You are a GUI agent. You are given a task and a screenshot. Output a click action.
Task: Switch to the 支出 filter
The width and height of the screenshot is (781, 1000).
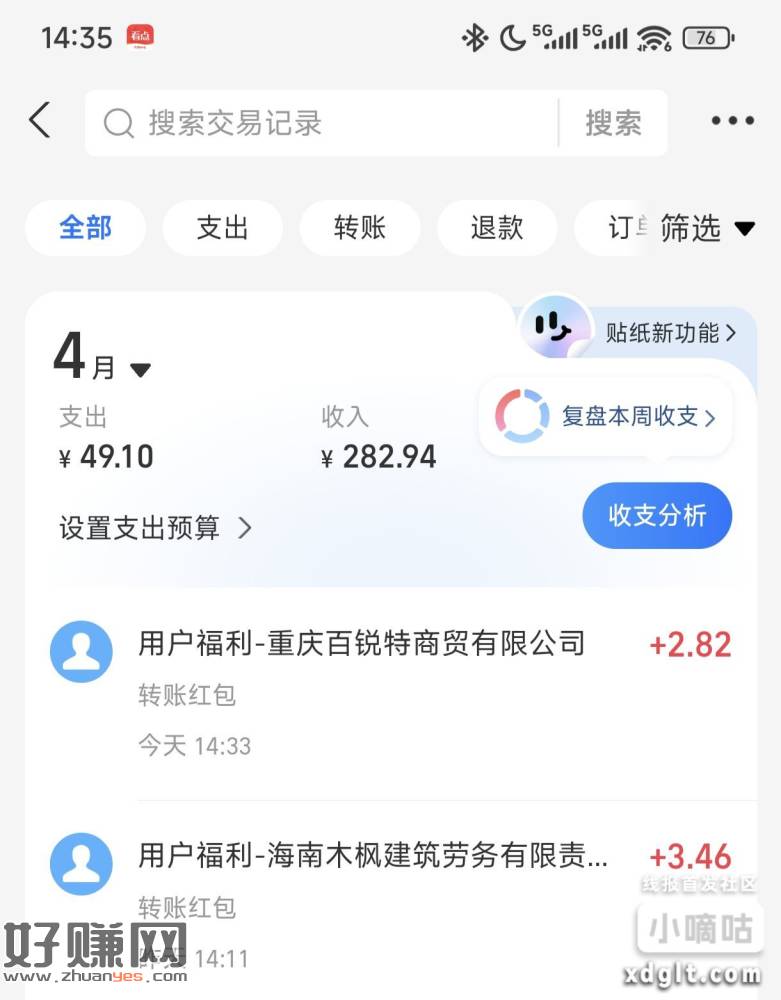(222, 228)
